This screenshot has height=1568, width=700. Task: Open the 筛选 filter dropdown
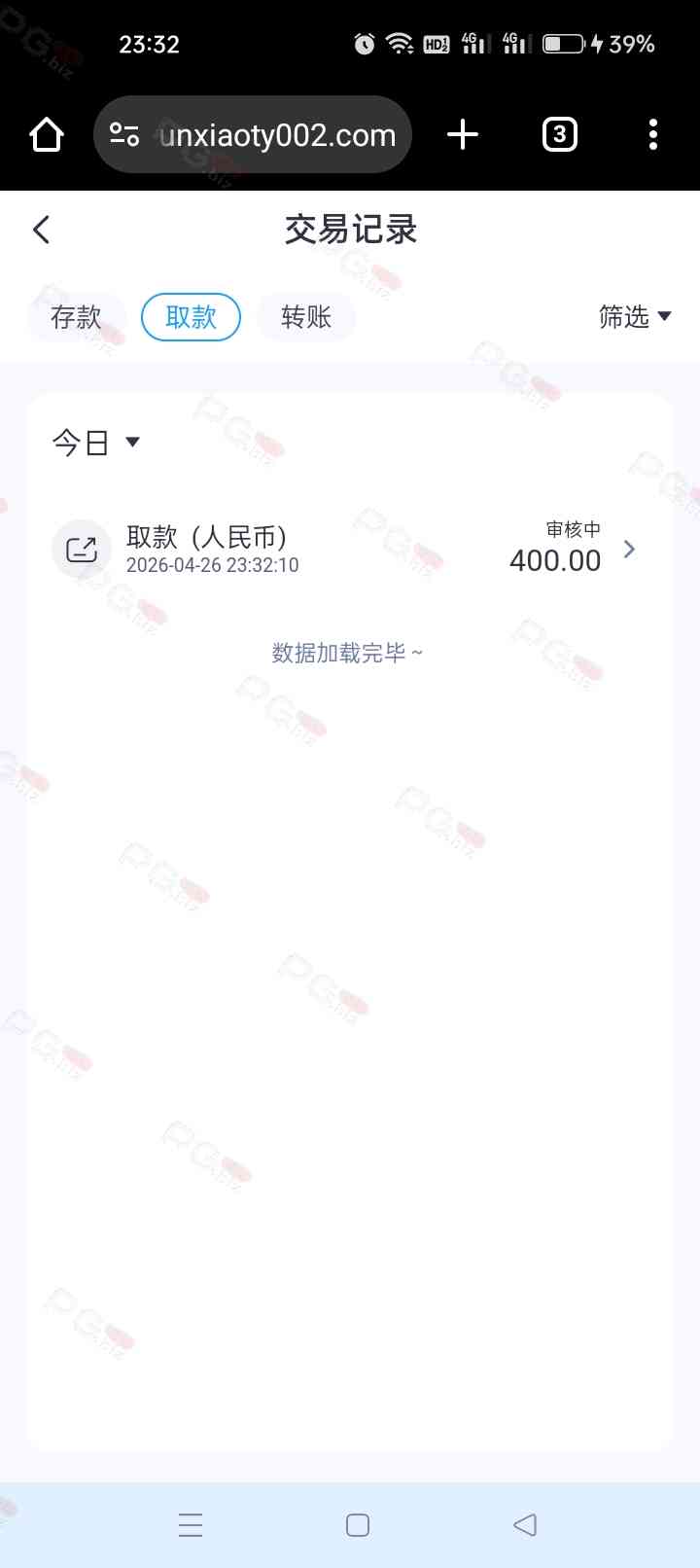[634, 317]
